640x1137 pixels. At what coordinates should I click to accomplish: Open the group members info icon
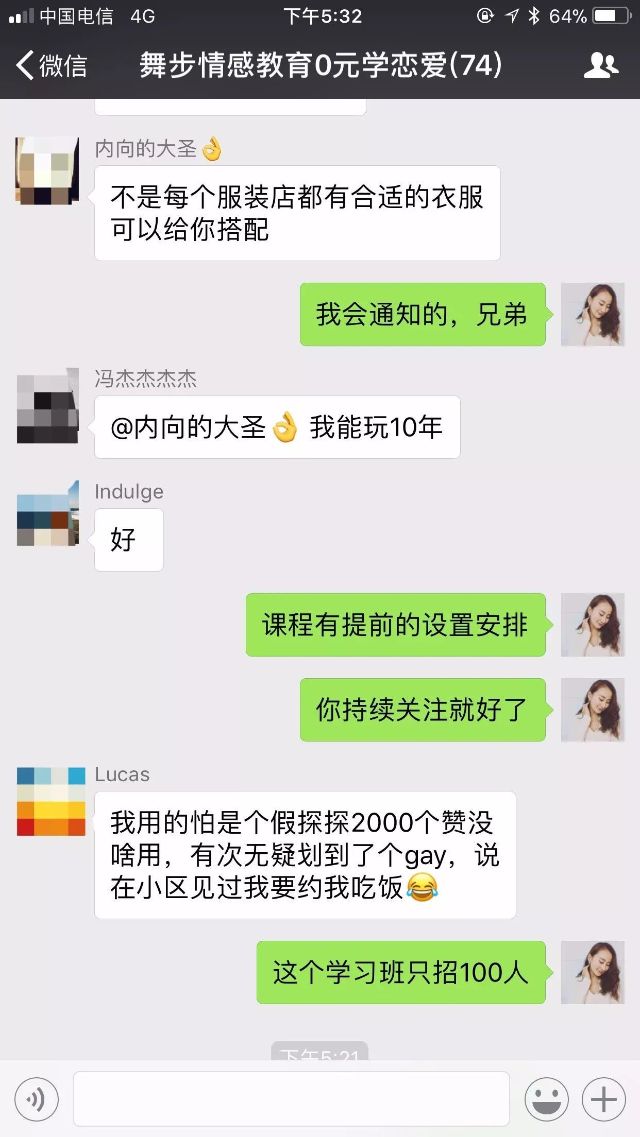coord(600,66)
